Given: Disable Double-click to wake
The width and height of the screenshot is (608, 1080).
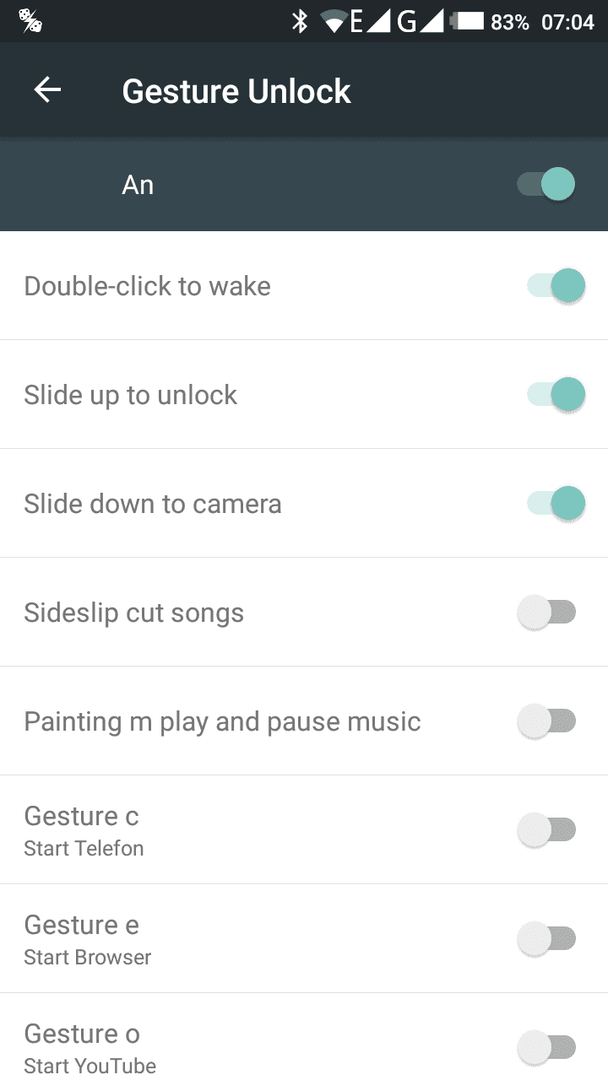Looking at the screenshot, I should (556, 286).
